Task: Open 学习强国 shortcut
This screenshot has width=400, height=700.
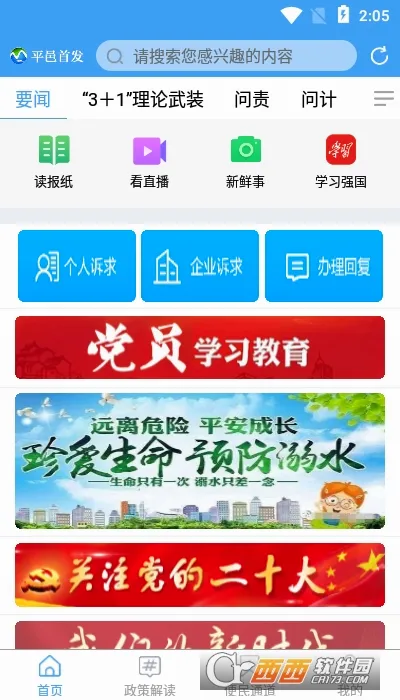Action: (x=341, y=162)
